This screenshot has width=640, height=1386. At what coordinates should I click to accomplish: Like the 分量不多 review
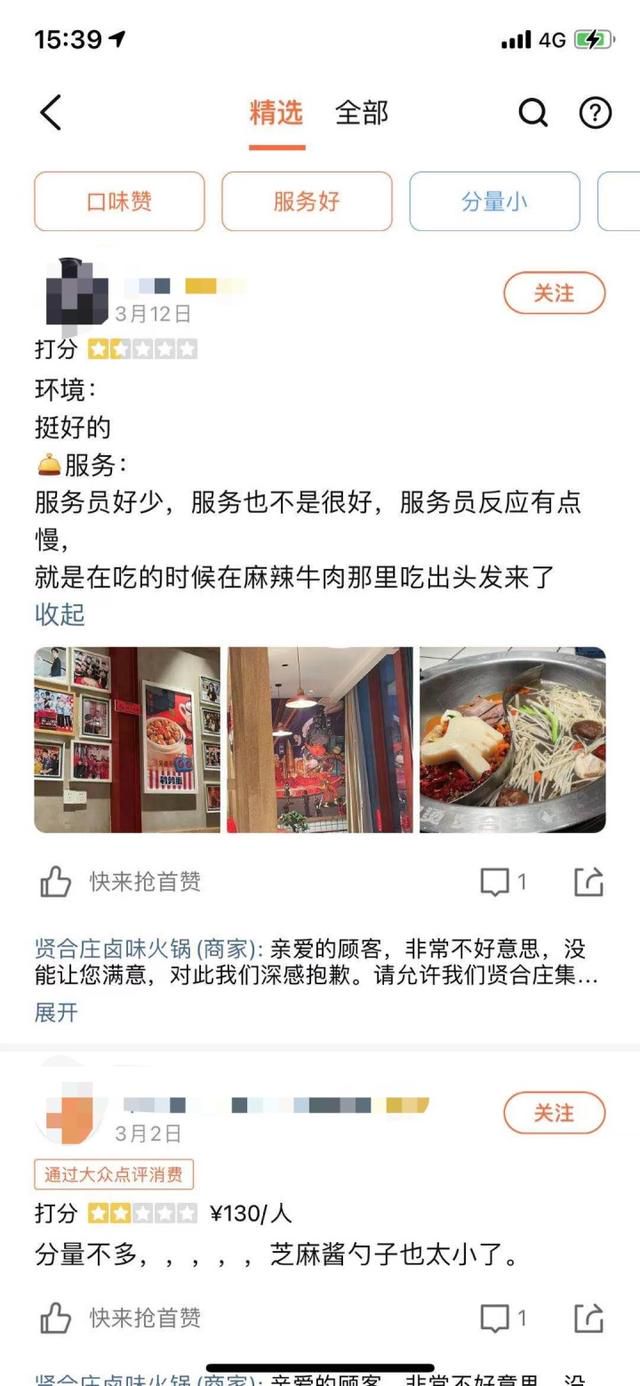[x=56, y=1318]
